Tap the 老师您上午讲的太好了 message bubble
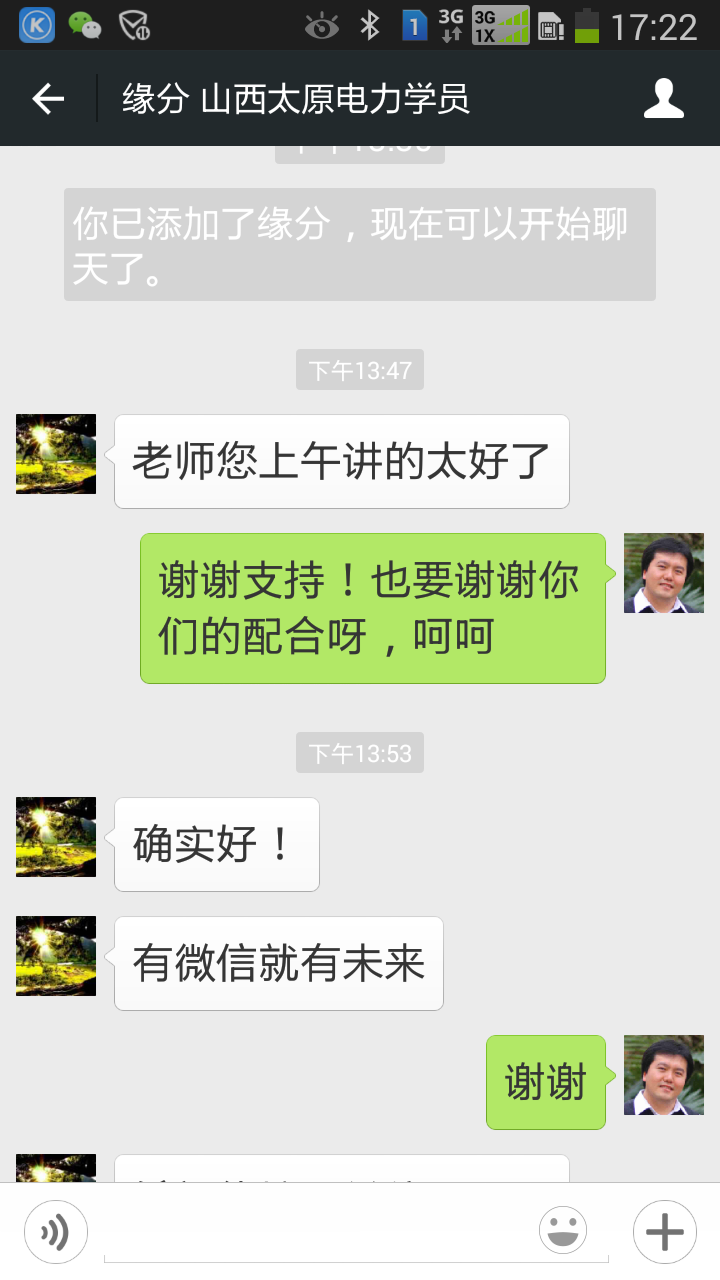Screen dimensions: 720x1280 341,461
